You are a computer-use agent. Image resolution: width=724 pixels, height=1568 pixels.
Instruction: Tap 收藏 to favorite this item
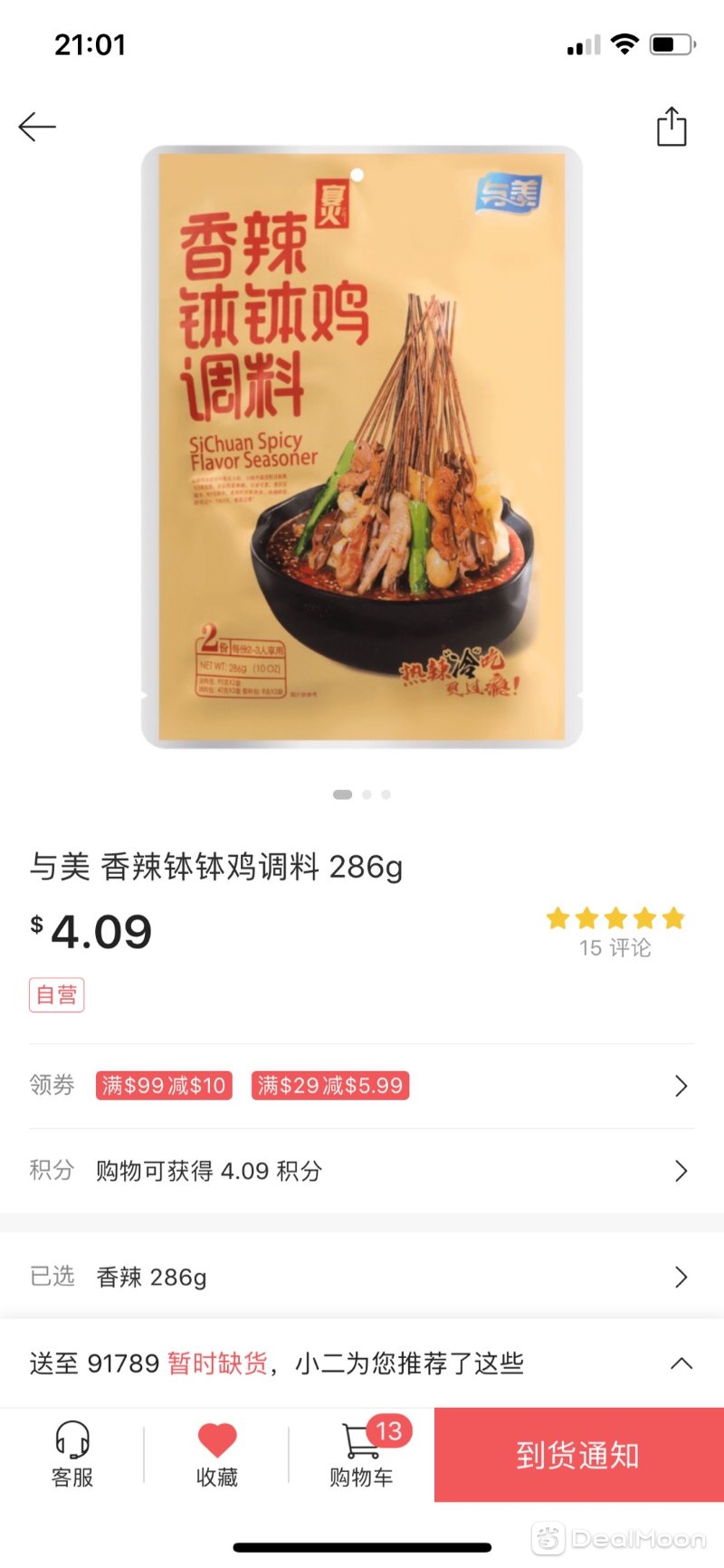pyautogui.click(x=217, y=1454)
